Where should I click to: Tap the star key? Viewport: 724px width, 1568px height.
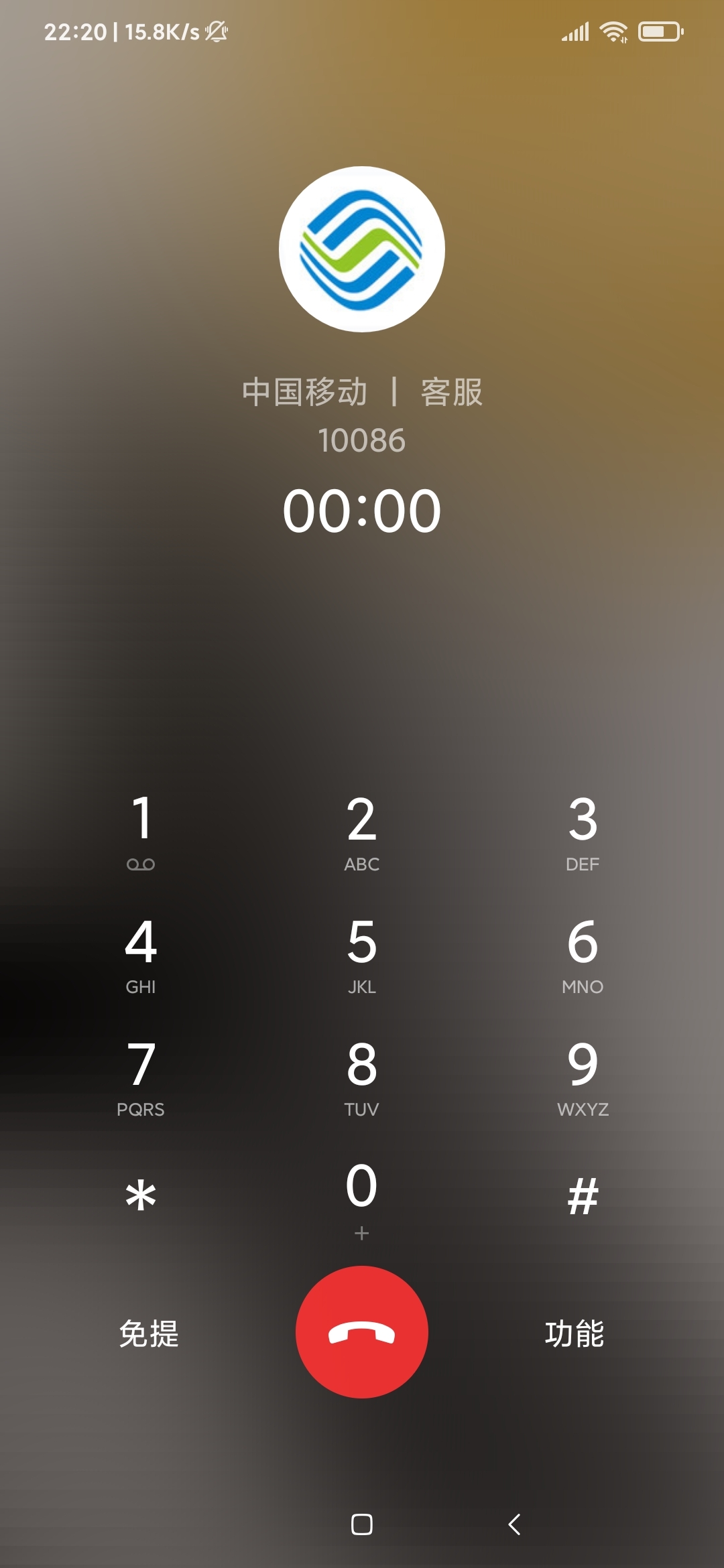pos(141,1197)
